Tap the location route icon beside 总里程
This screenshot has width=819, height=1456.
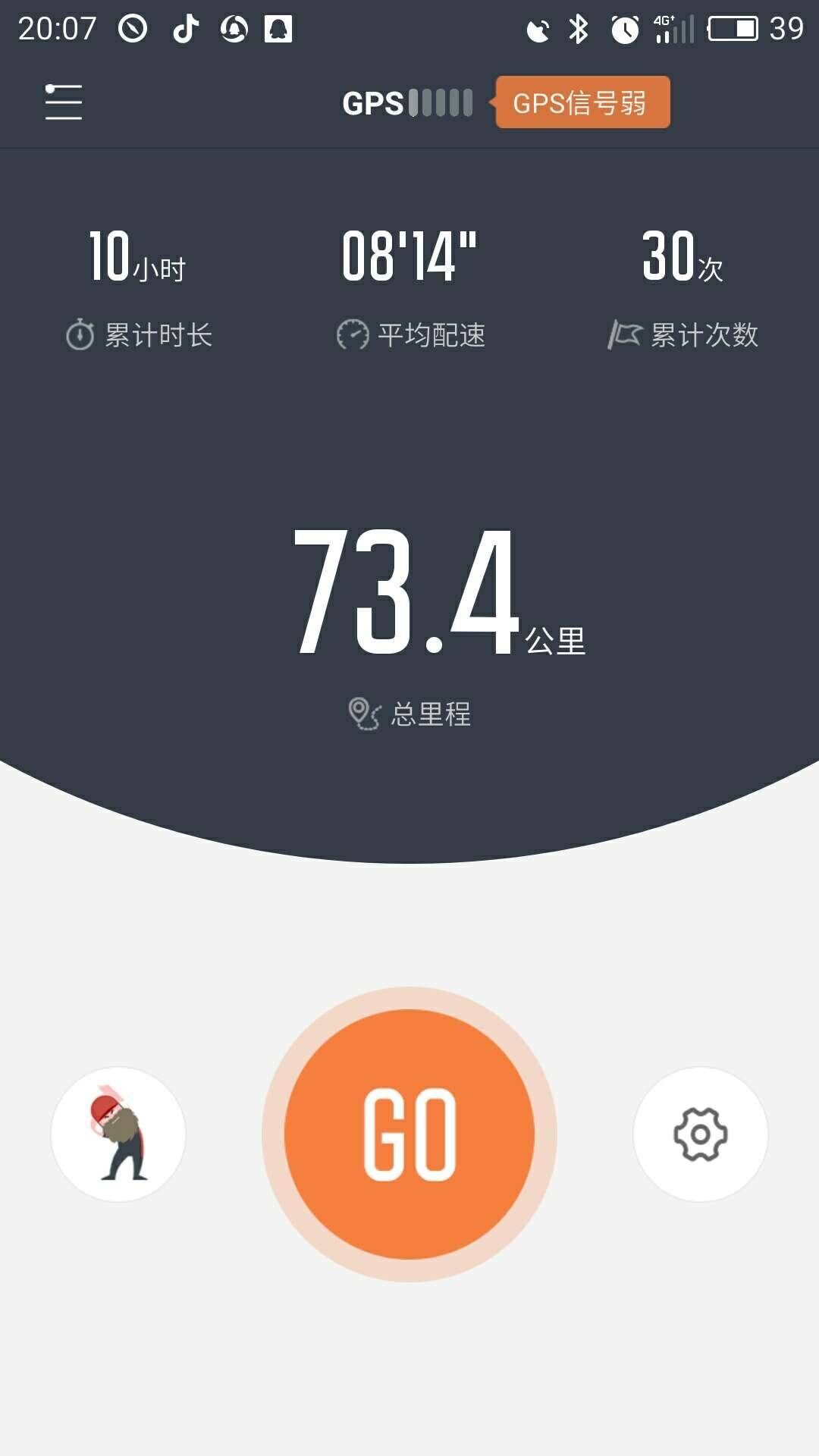point(361,711)
